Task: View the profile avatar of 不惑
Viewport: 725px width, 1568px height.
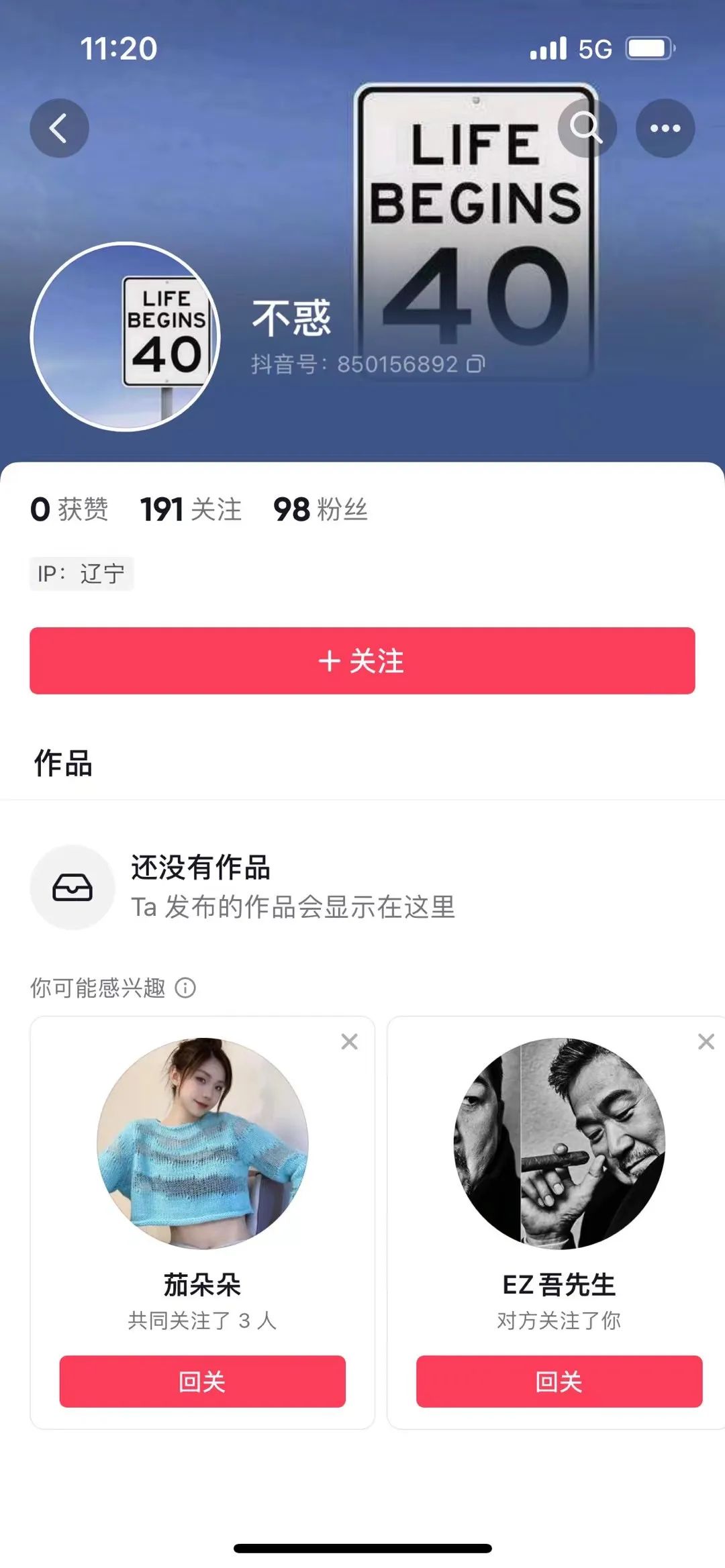Action: coord(126,336)
